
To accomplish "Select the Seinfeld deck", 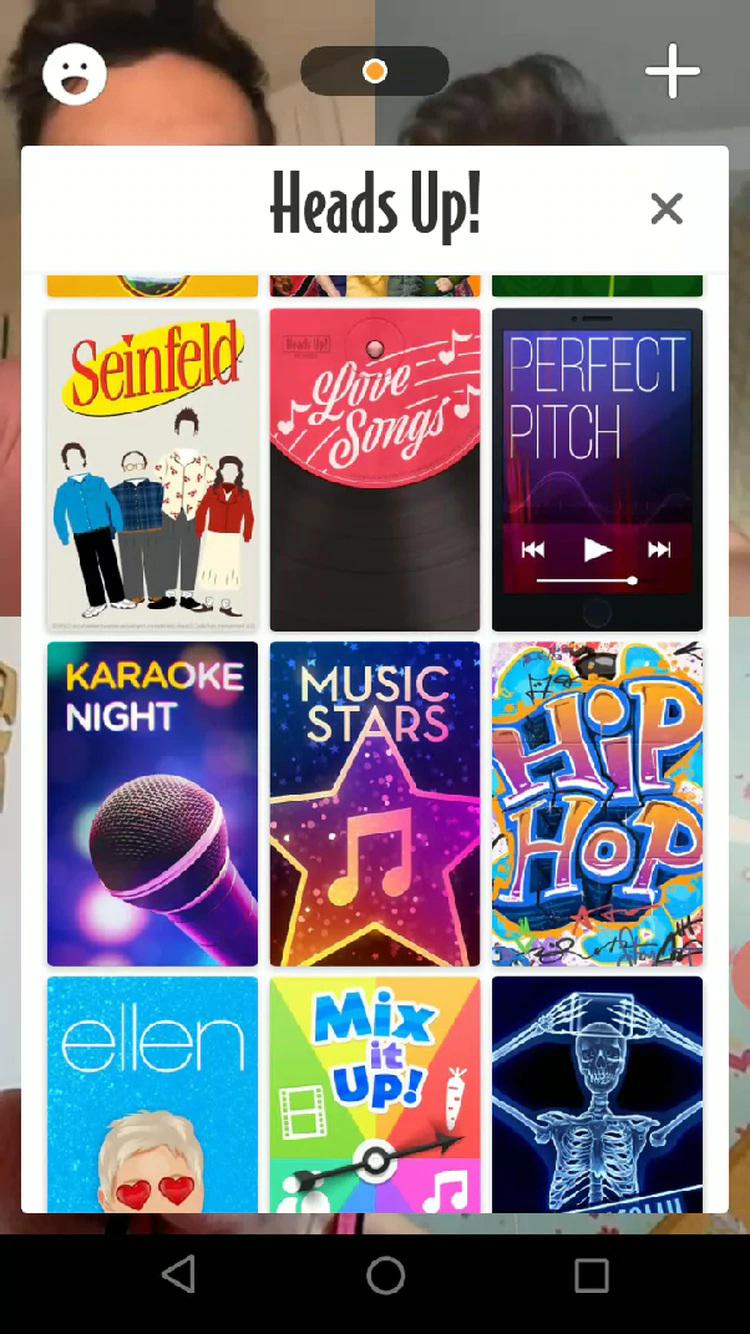I will point(152,470).
